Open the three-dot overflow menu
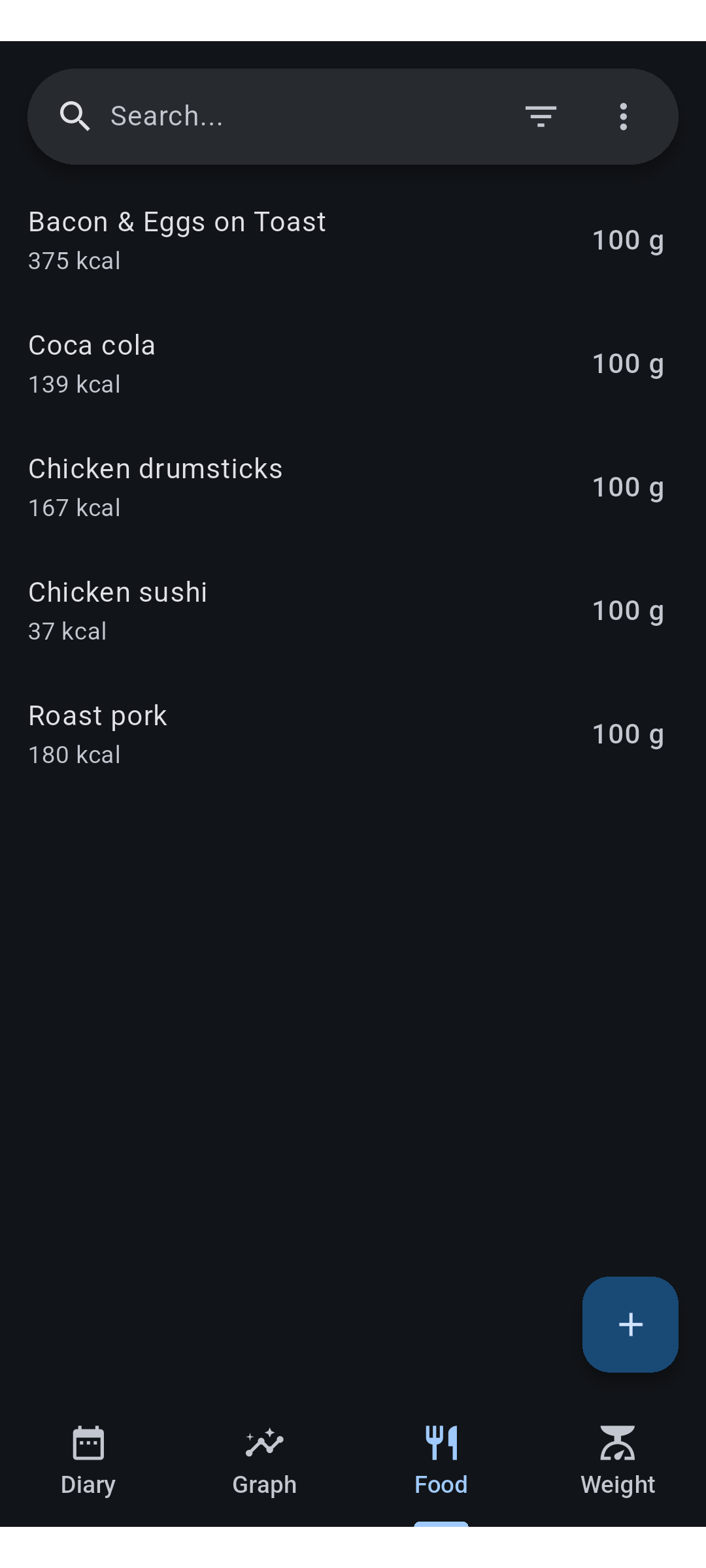The height and width of the screenshot is (1568, 706). [x=624, y=116]
